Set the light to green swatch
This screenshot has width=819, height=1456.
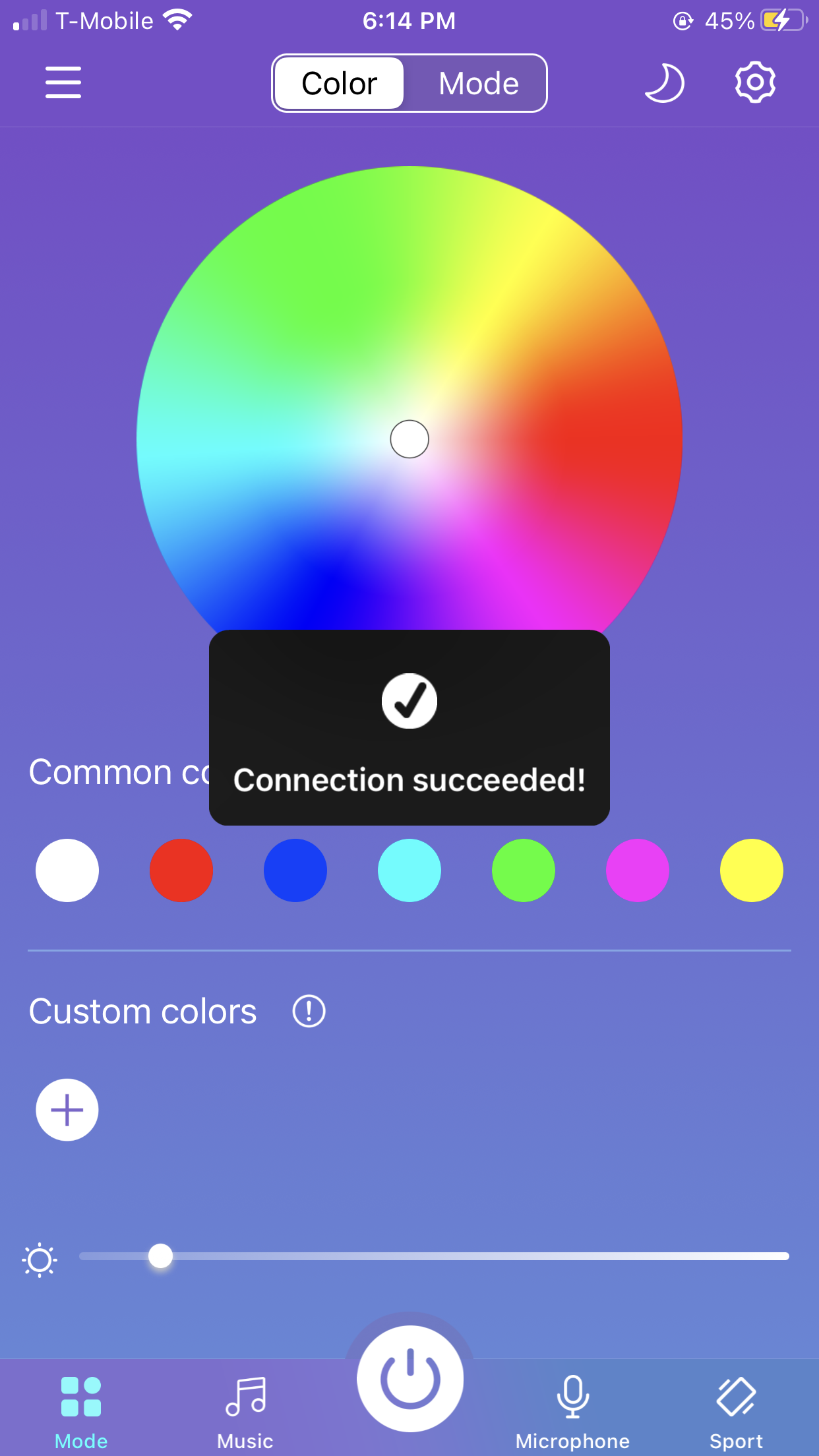pyautogui.click(x=524, y=870)
